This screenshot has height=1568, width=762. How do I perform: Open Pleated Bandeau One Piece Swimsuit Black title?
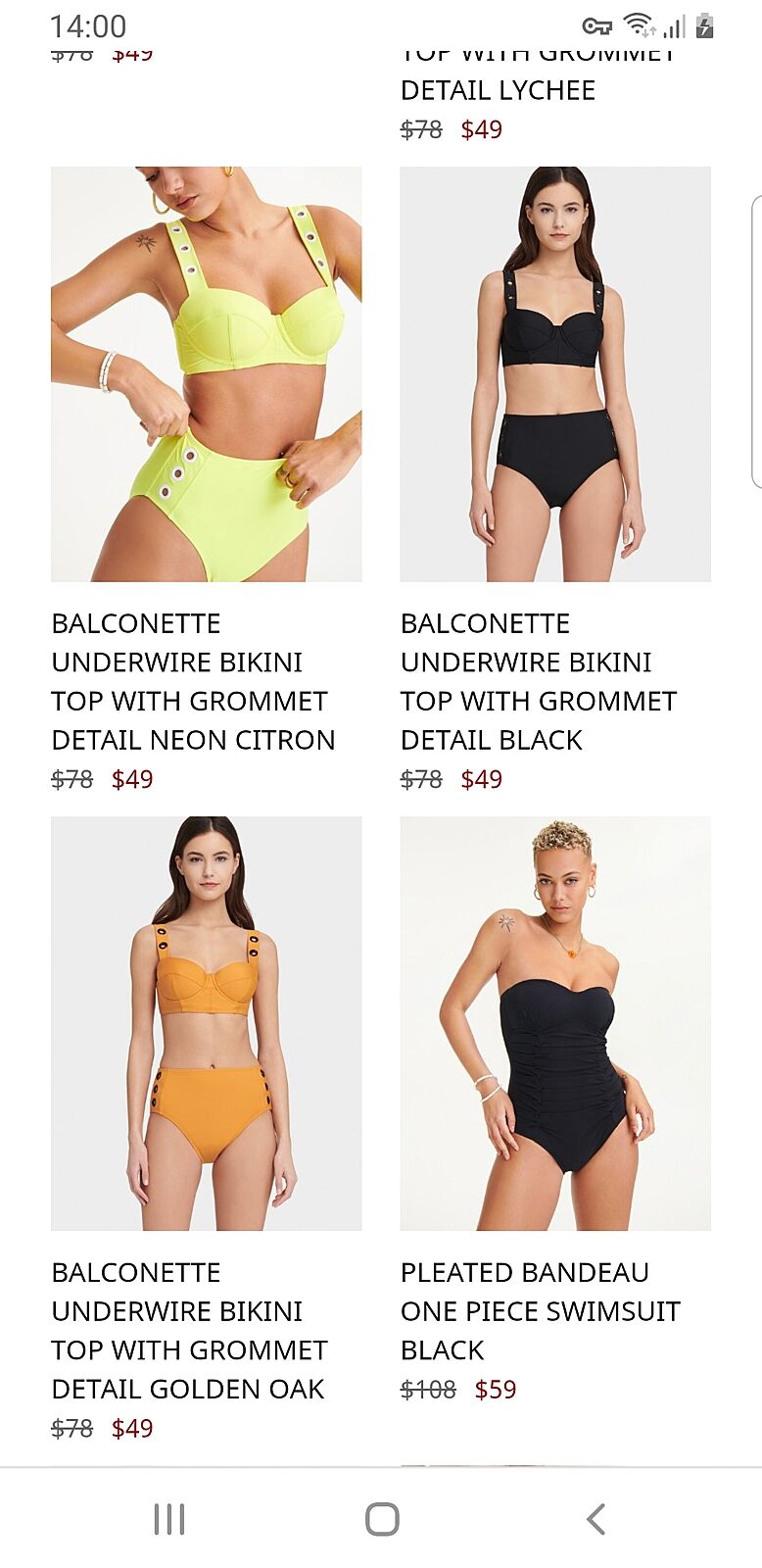click(x=540, y=1310)
